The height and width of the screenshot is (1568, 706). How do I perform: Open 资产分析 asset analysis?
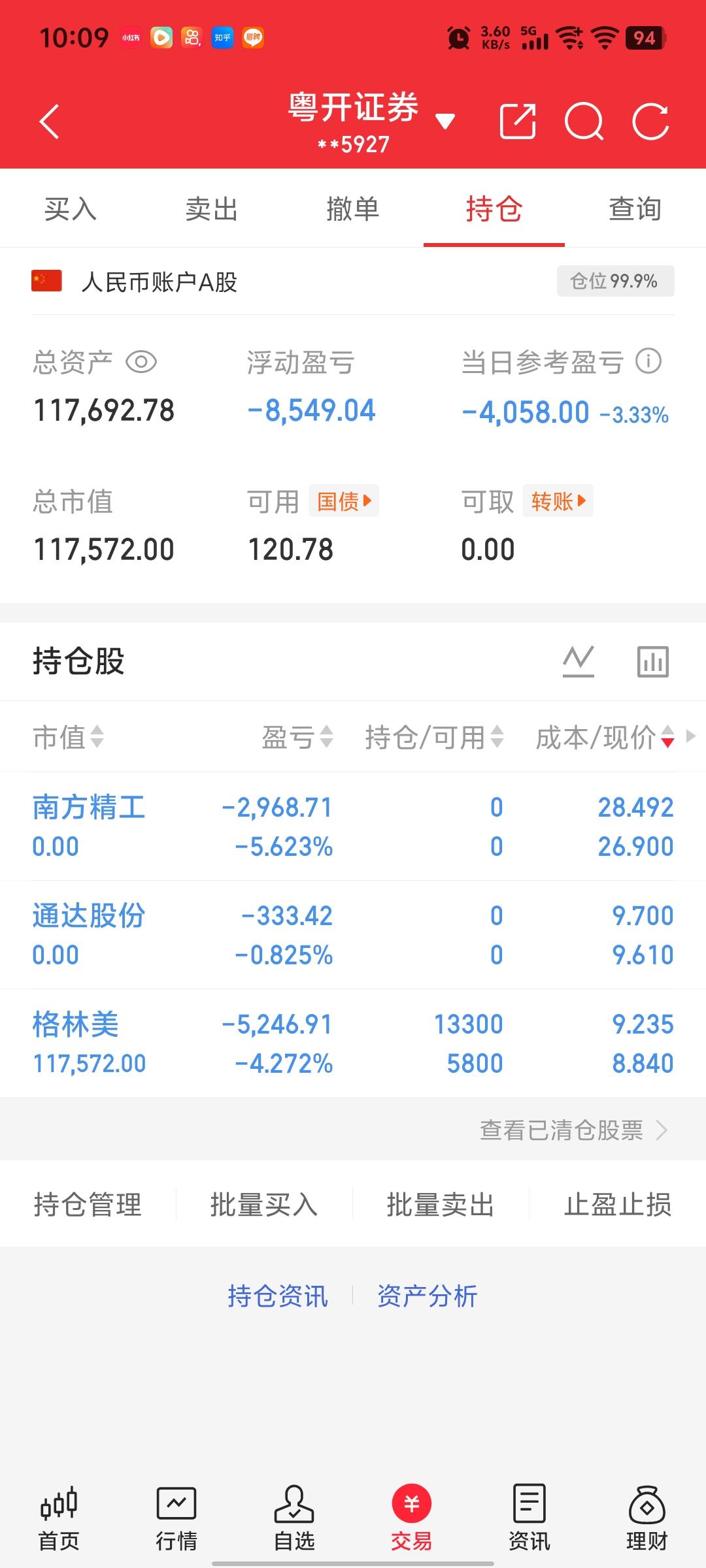point(426,1296)
